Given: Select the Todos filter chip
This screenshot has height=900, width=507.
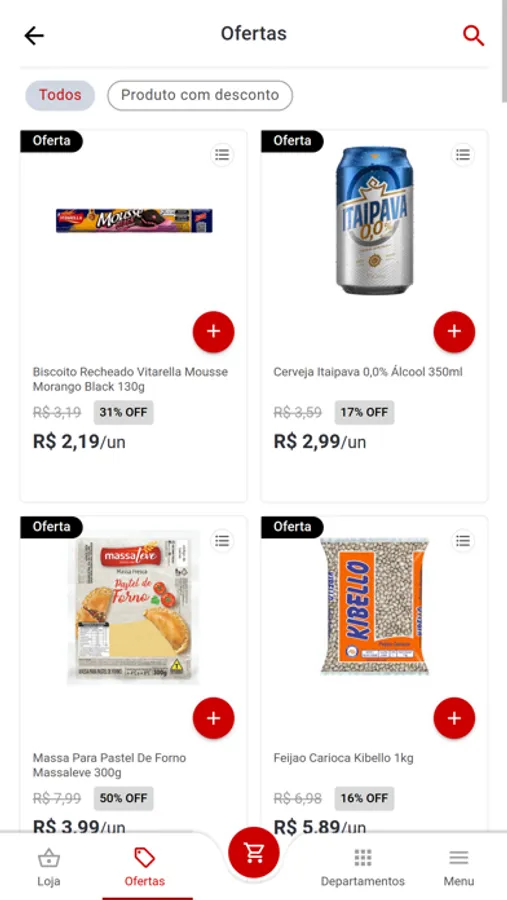Looking at the screenshot, I should point(60,95).
